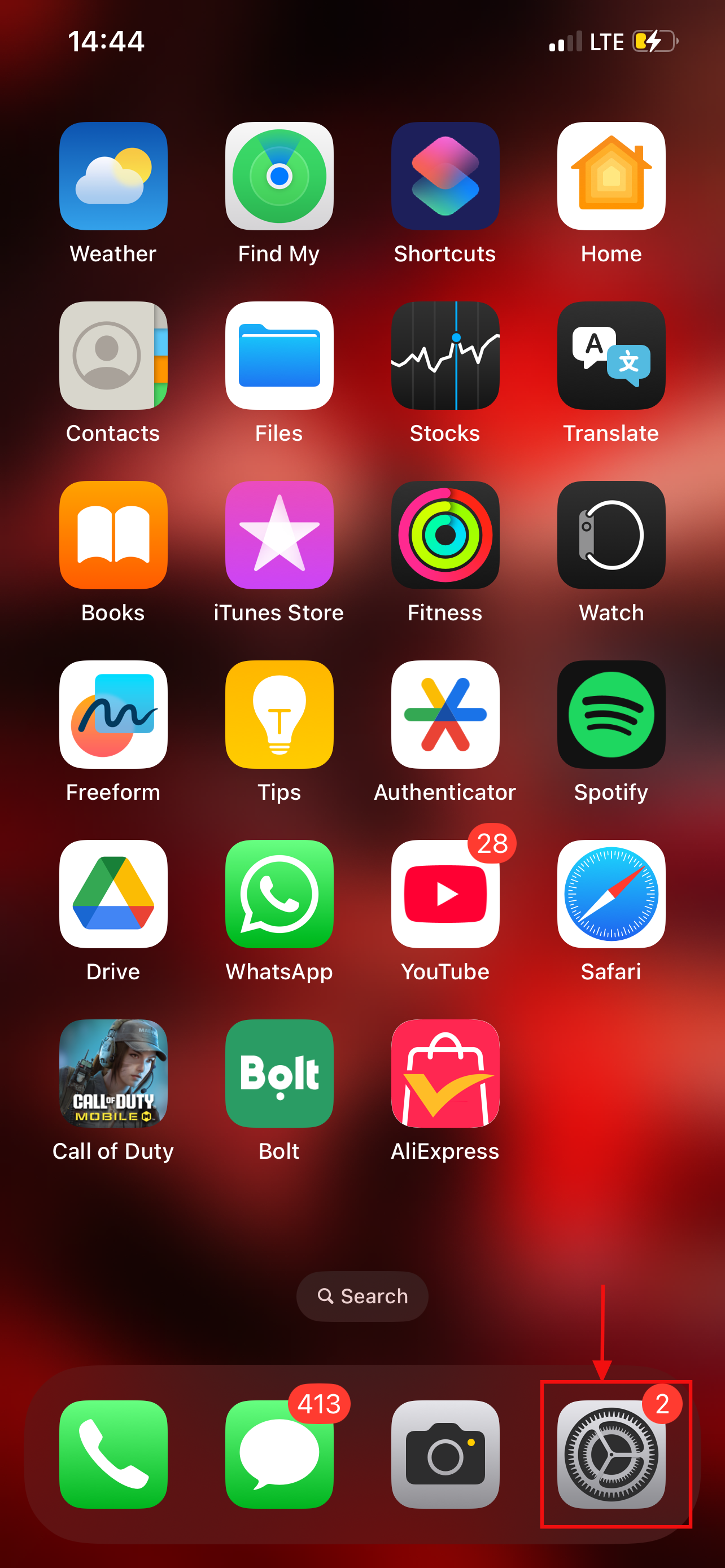Open iTunes Store
The width and height of the screenshot is (725, 1568).
[x=279, y=535]
